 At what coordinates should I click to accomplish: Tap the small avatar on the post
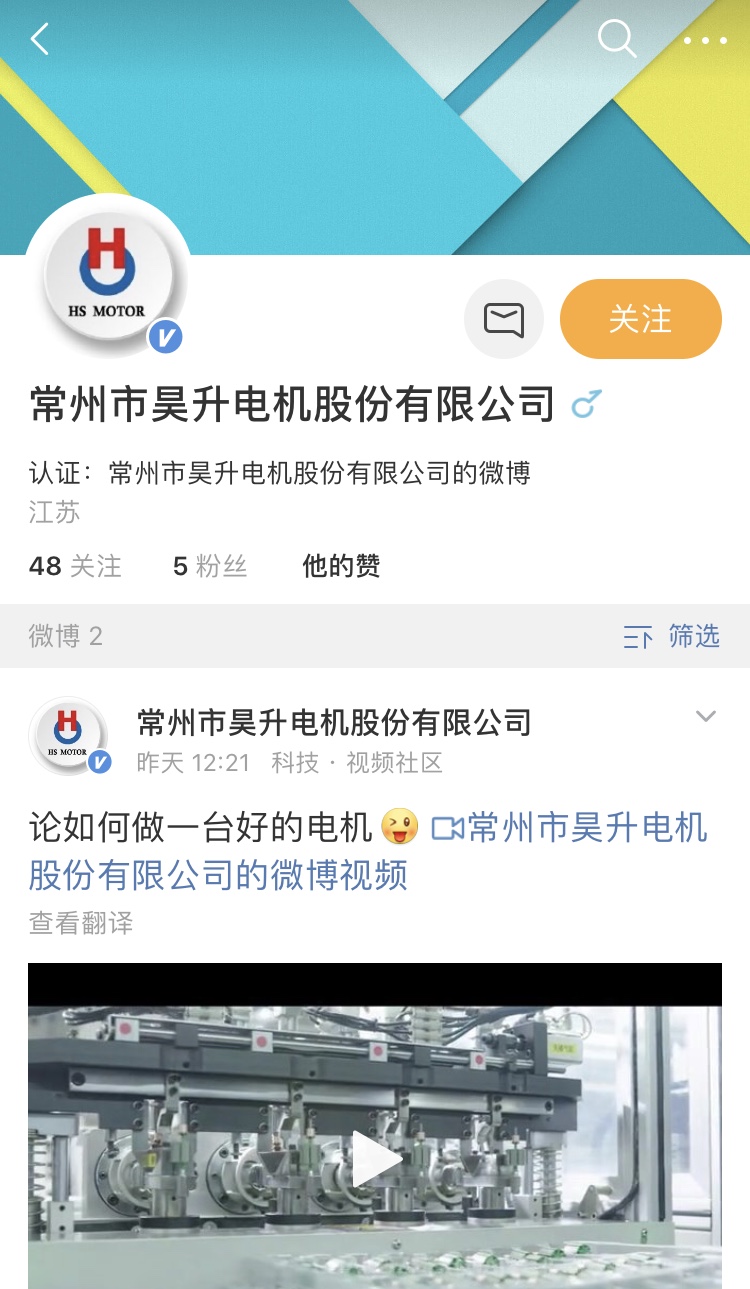[68, 736]
